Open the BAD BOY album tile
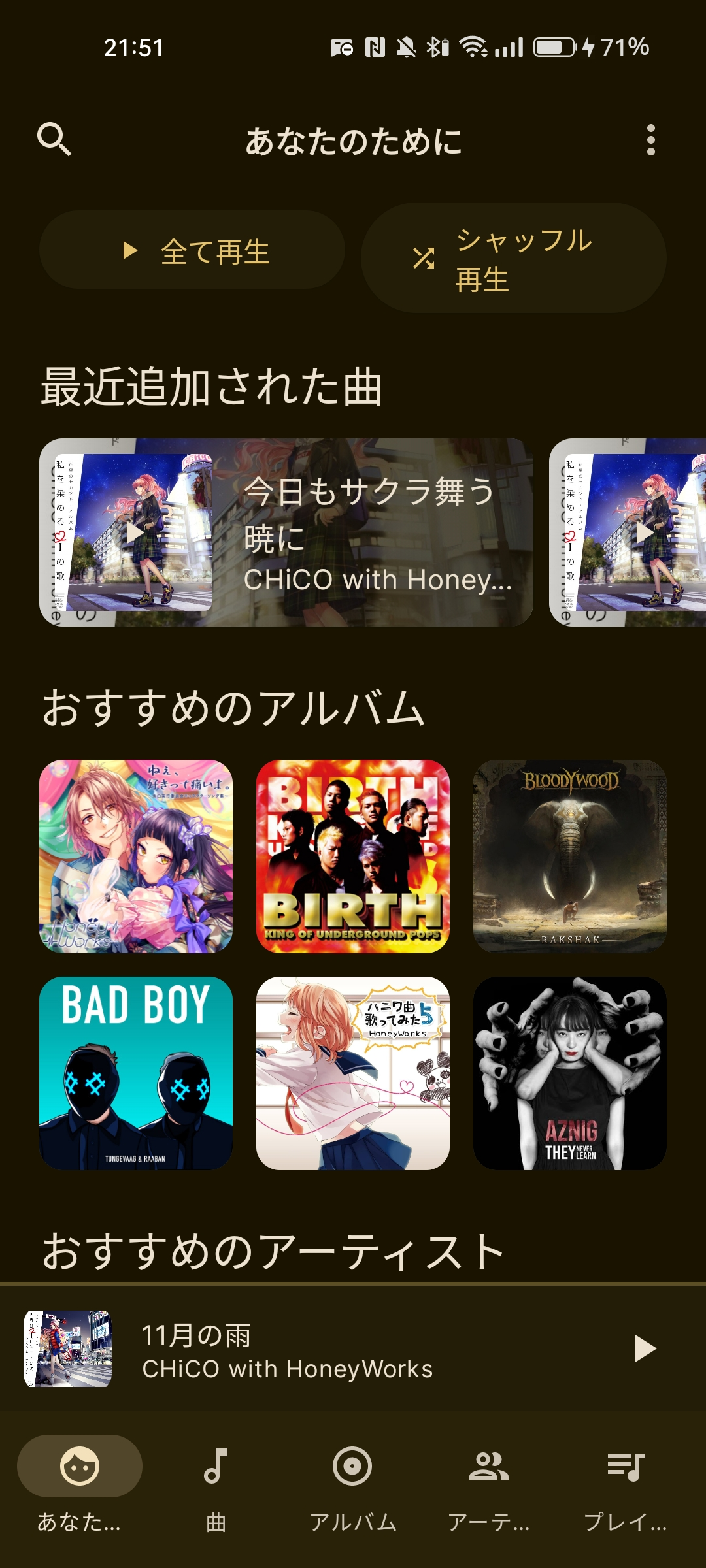The width and height of the screenshot is (706, 1568). [136, 1073]
